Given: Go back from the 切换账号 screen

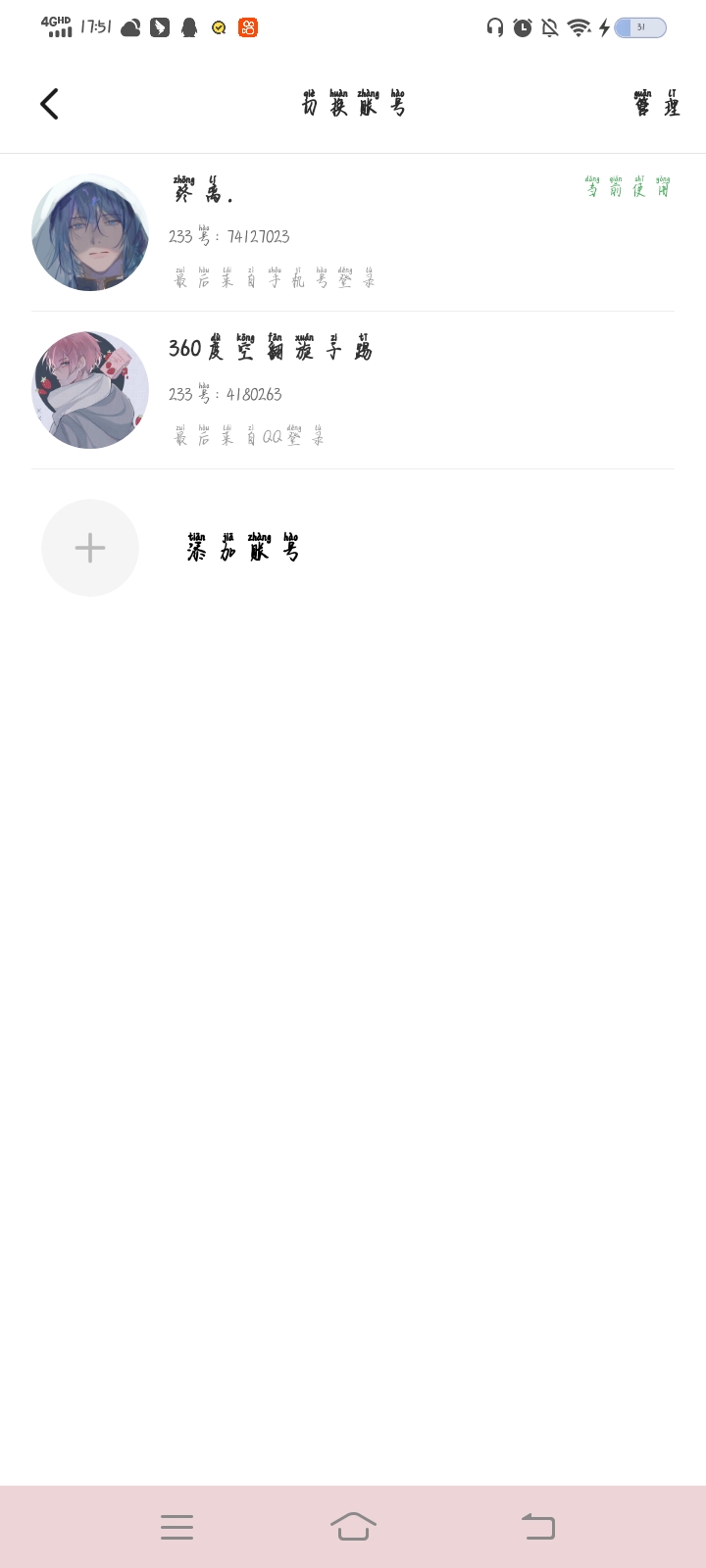Looking at the screenshot, I should click(49, 104).
